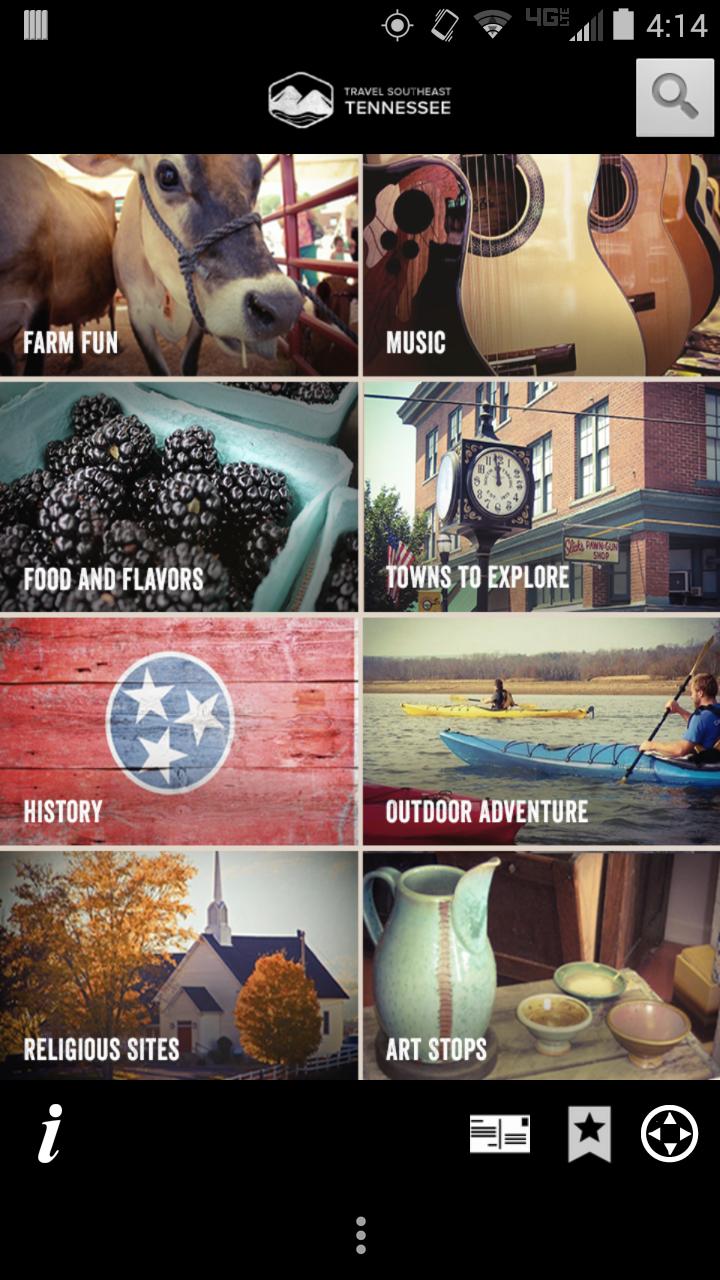Tap the signal strength indicator
Viewport: 720px width, 1280px height.
pyautogui.click(x=586, y=24)
